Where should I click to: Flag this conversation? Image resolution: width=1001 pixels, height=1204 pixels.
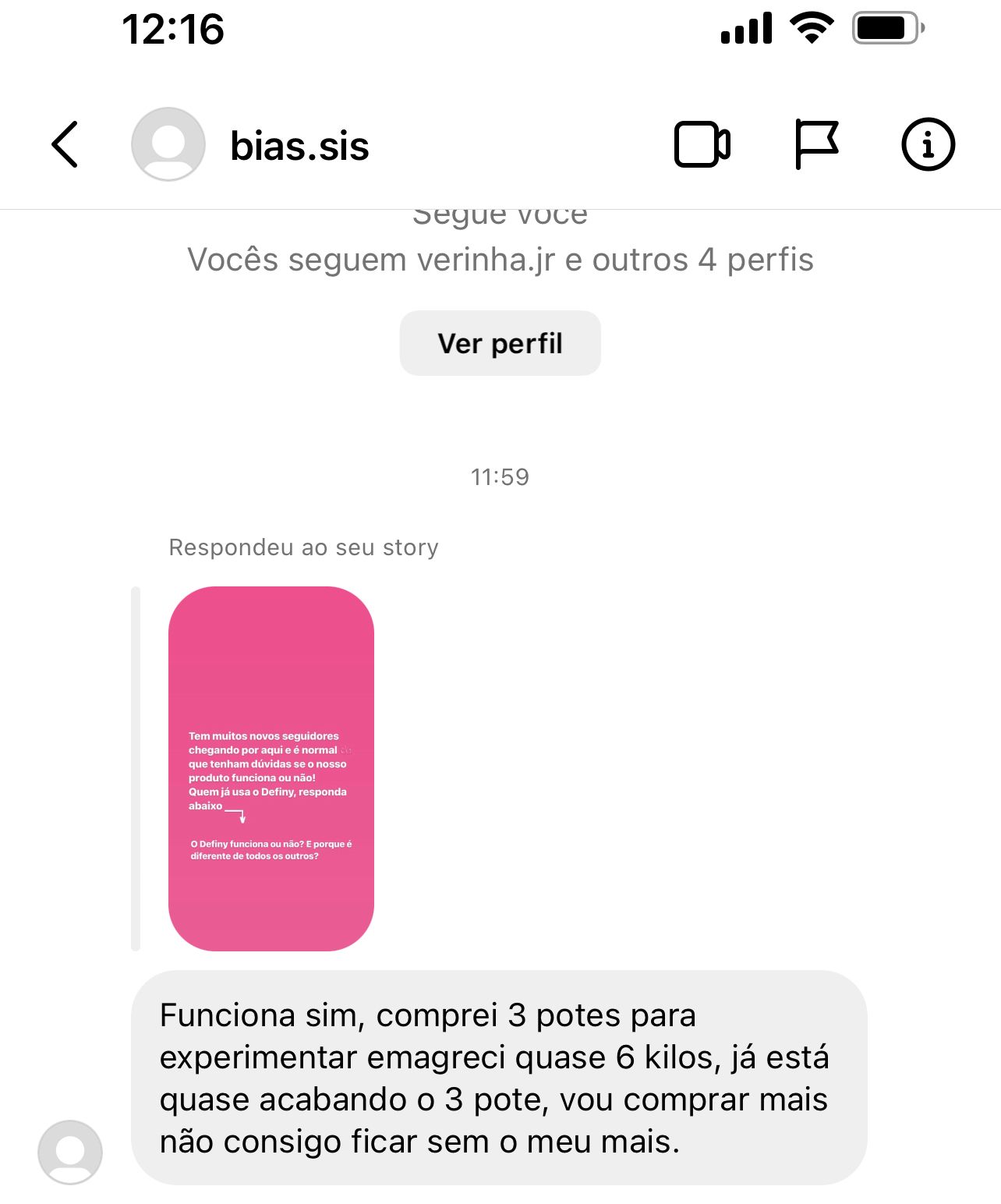[815, 144]
